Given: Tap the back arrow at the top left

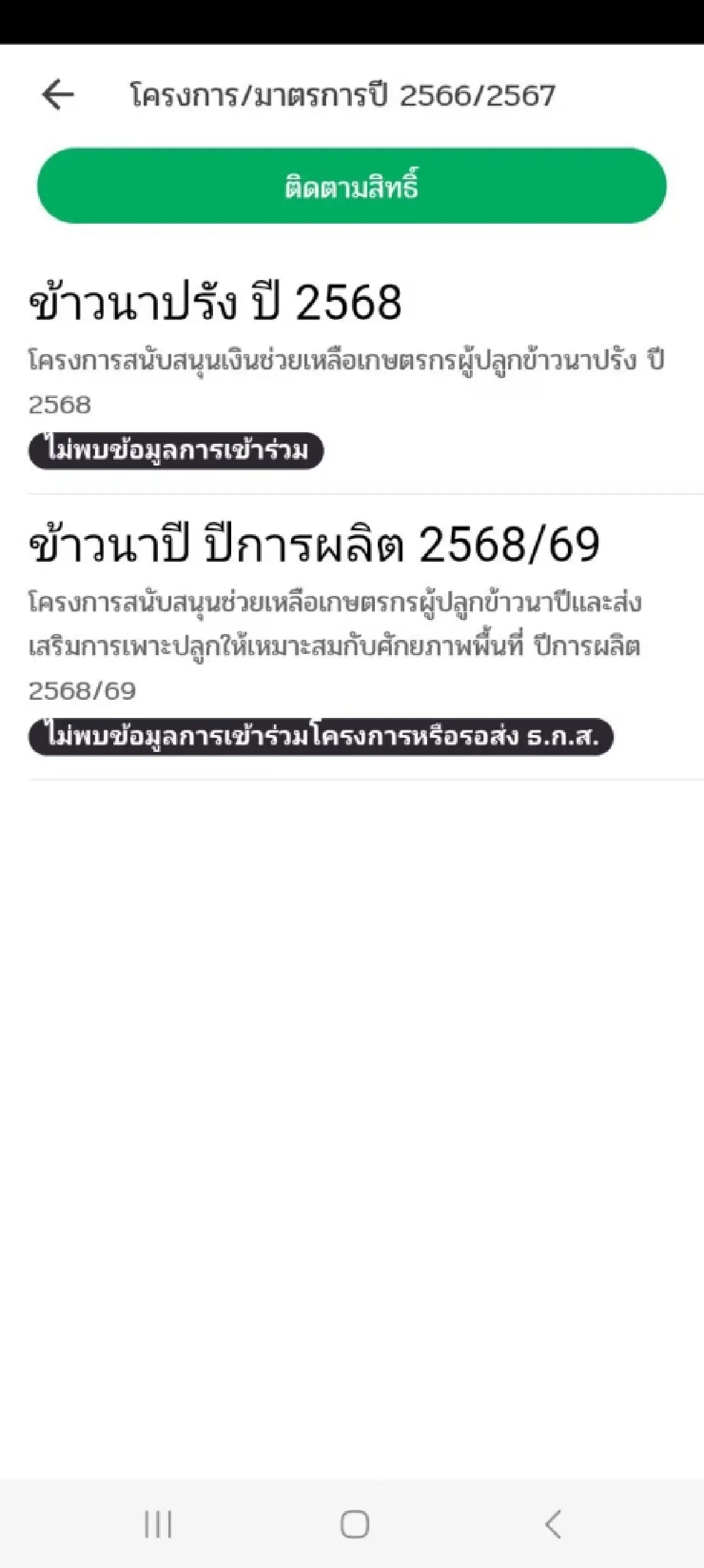Looking at the screenshot, I should [58, 95].
